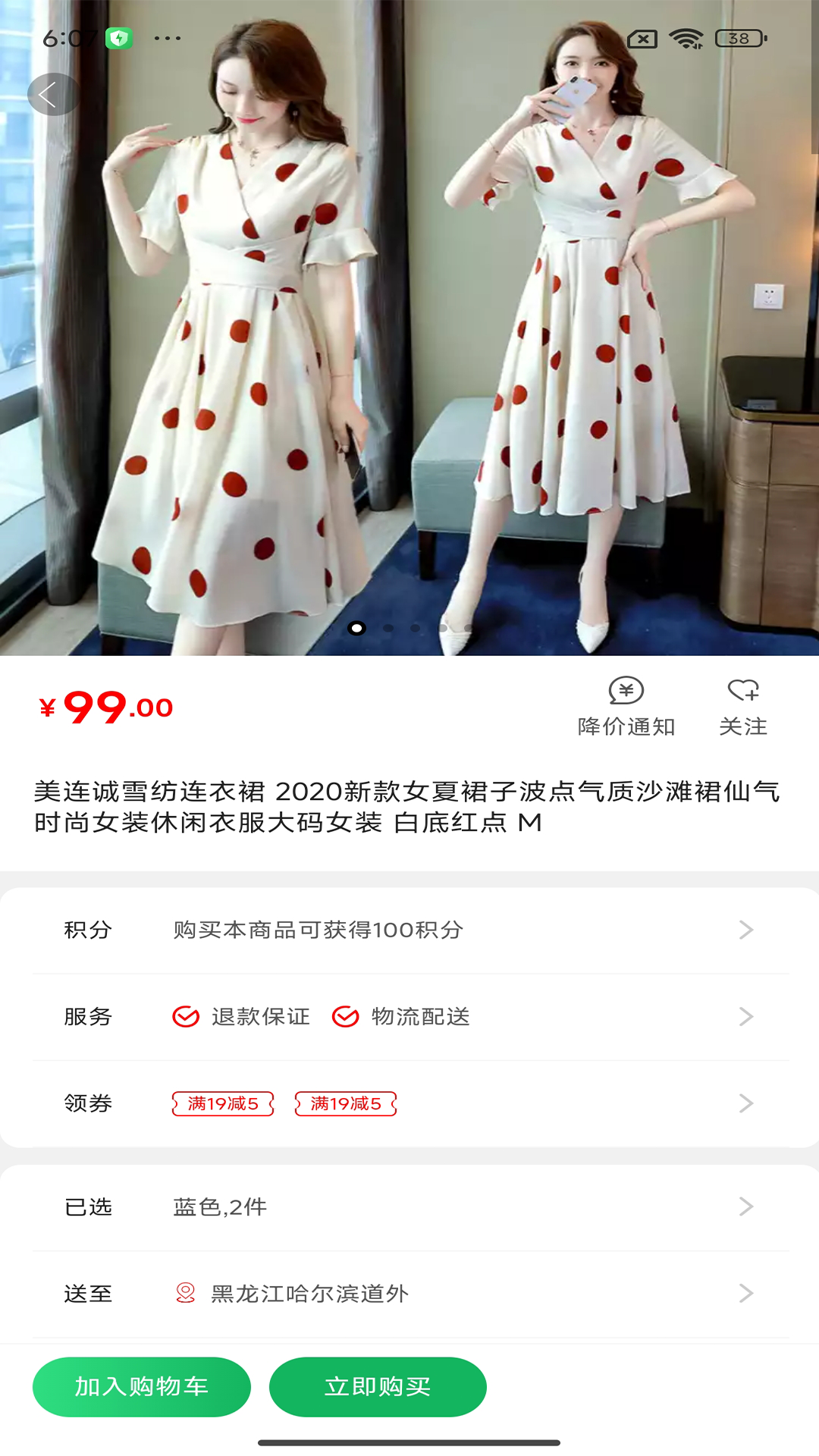The width and height of the screenshot is (819, 1456).
Task: Toggle the first 满19减5 coupon
Action: pos(222,1105)
